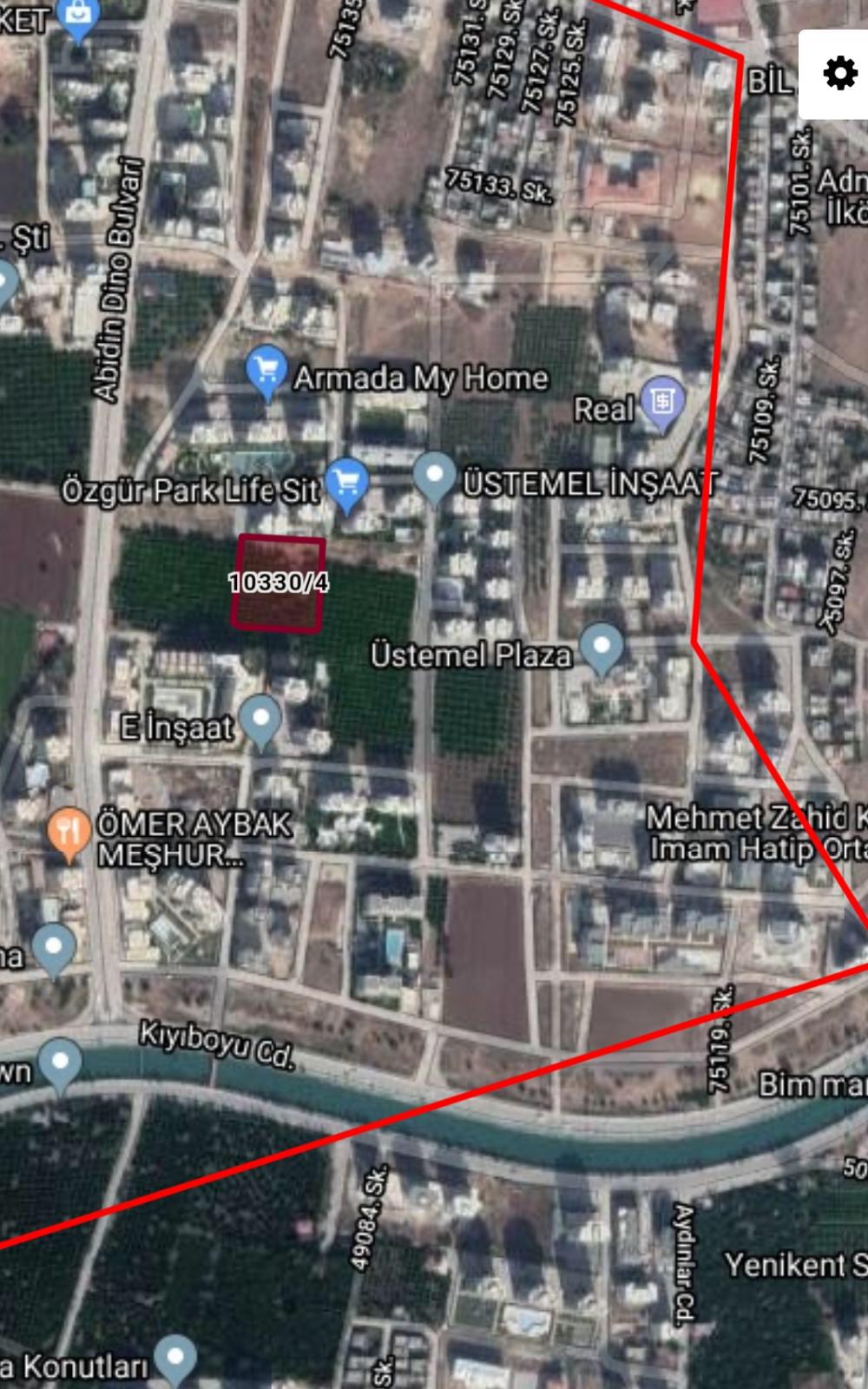Open the settings gear button
Viewport: 868px width, 1389px height.
(839, 74)
